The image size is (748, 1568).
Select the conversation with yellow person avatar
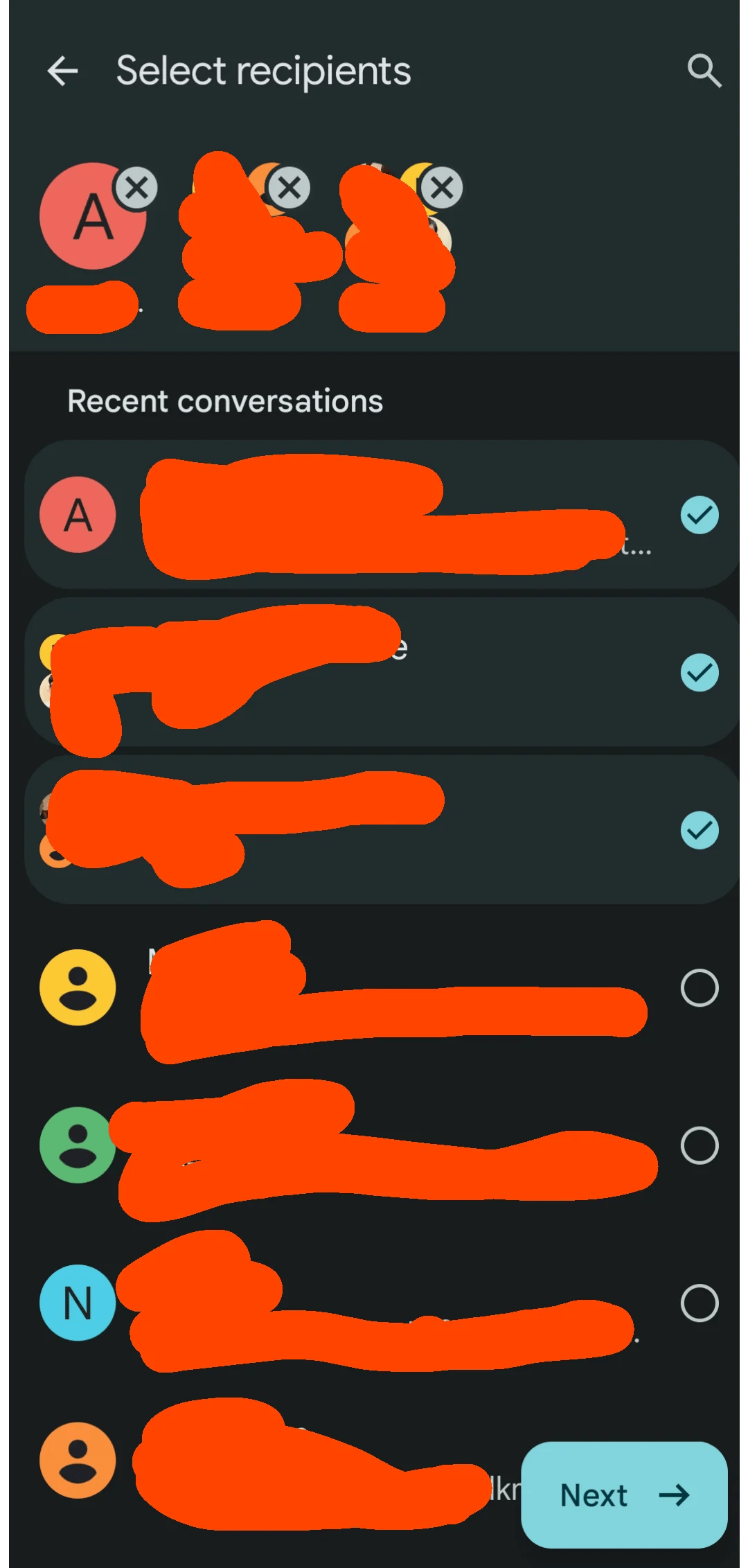tap(699, 987)
